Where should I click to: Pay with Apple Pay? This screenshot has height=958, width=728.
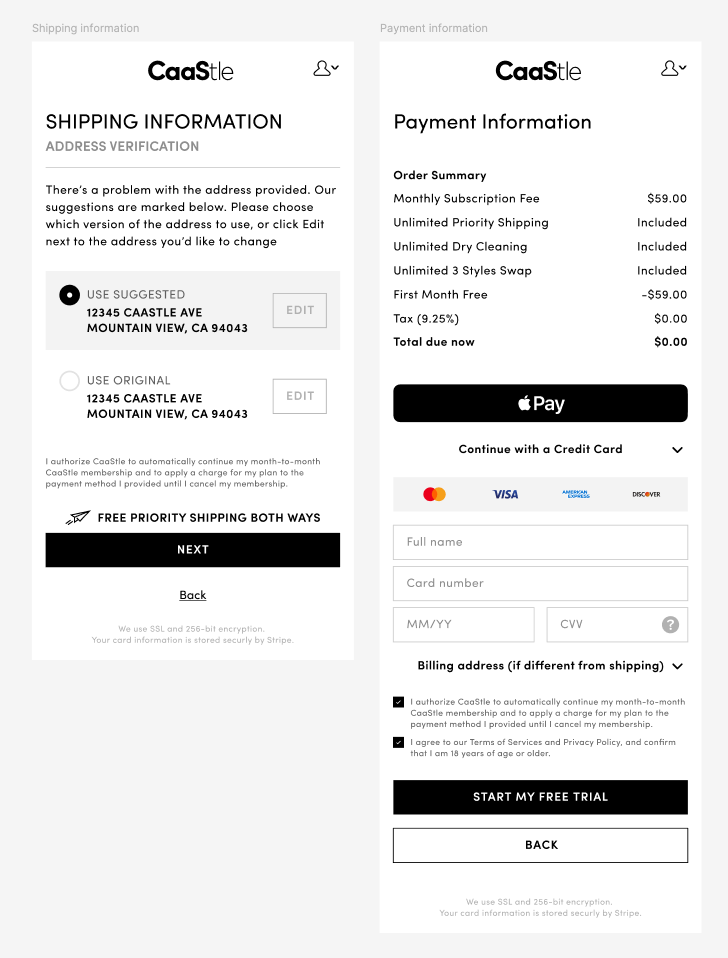[x=540, y=403]
